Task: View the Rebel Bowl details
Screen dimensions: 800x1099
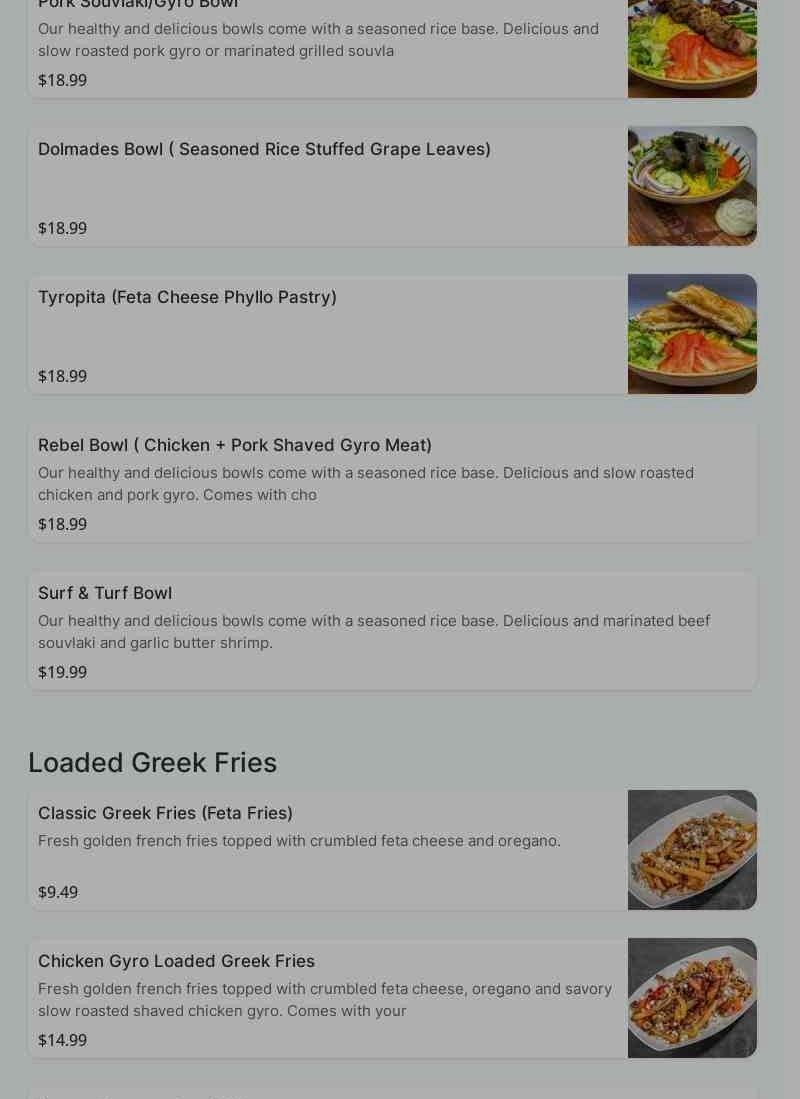Action: pyautogui.click(x=392, y=483)
